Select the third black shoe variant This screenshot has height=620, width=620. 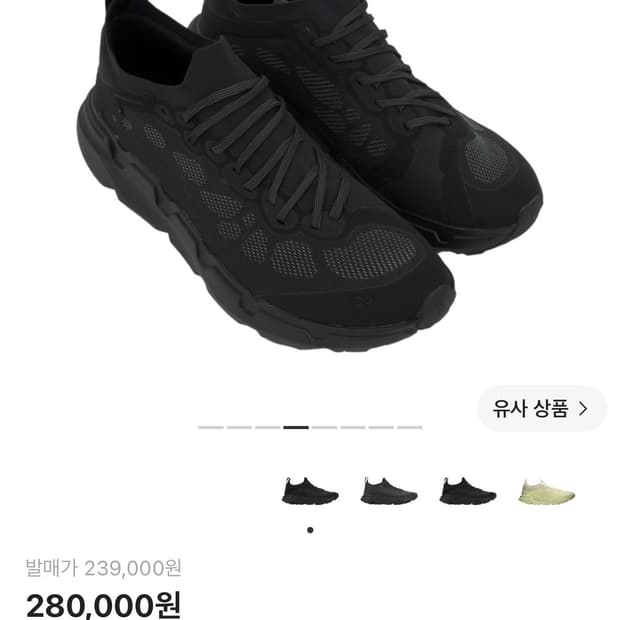pyautogui.click(x=468, y=491)
